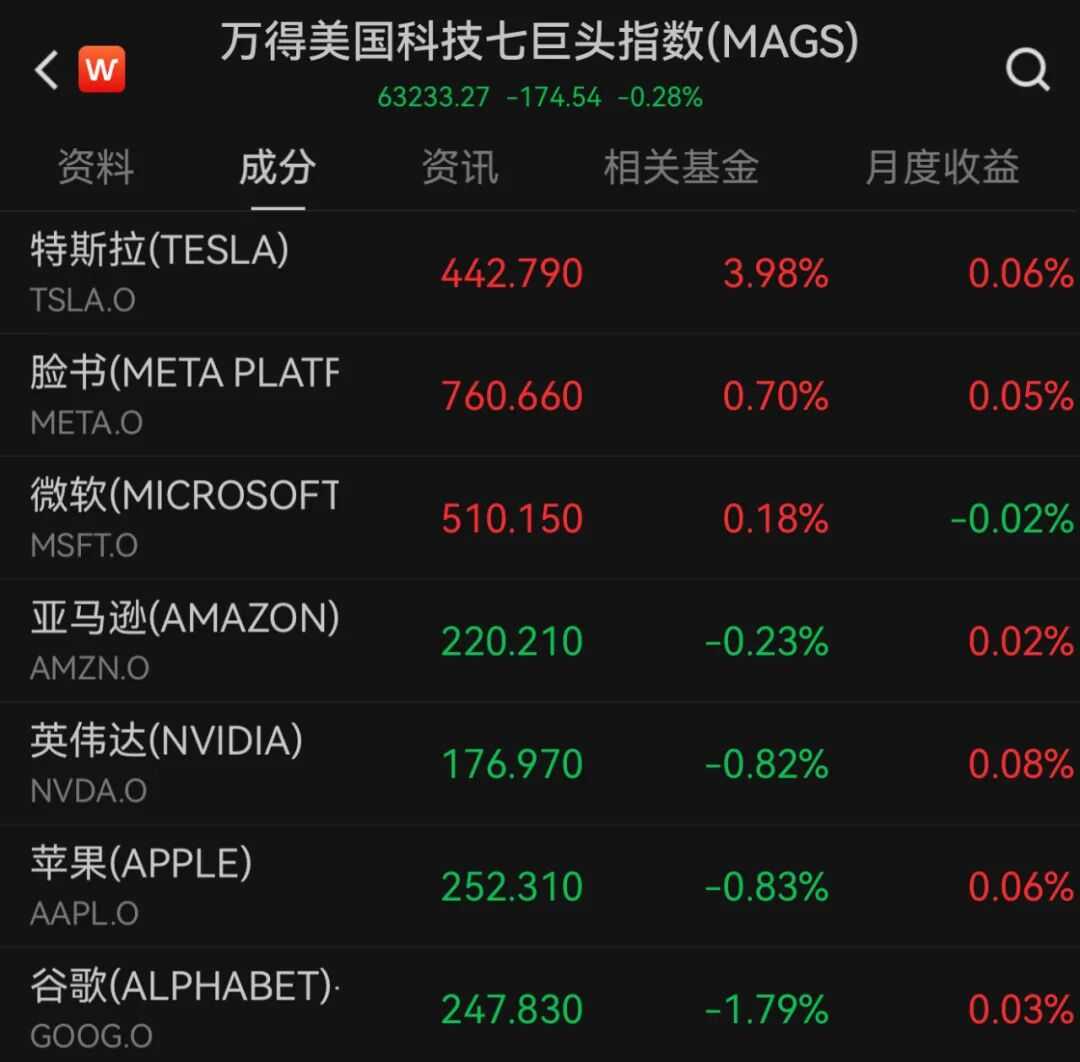View 英伟达 NVDA.O stock details
1080x1062 pixels.
(x=540, y=764)
